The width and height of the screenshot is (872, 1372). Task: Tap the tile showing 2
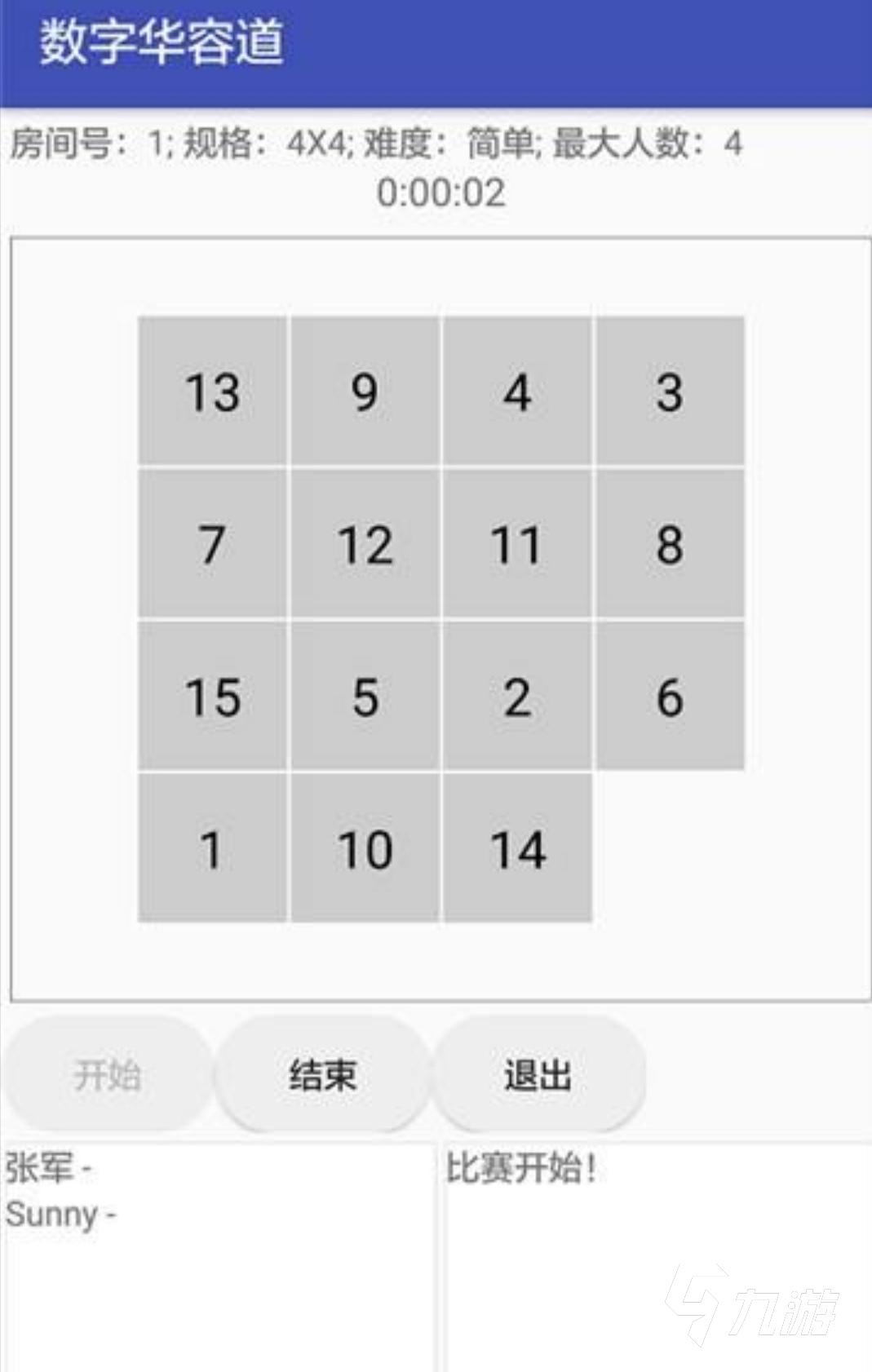(x=517, y=697)
